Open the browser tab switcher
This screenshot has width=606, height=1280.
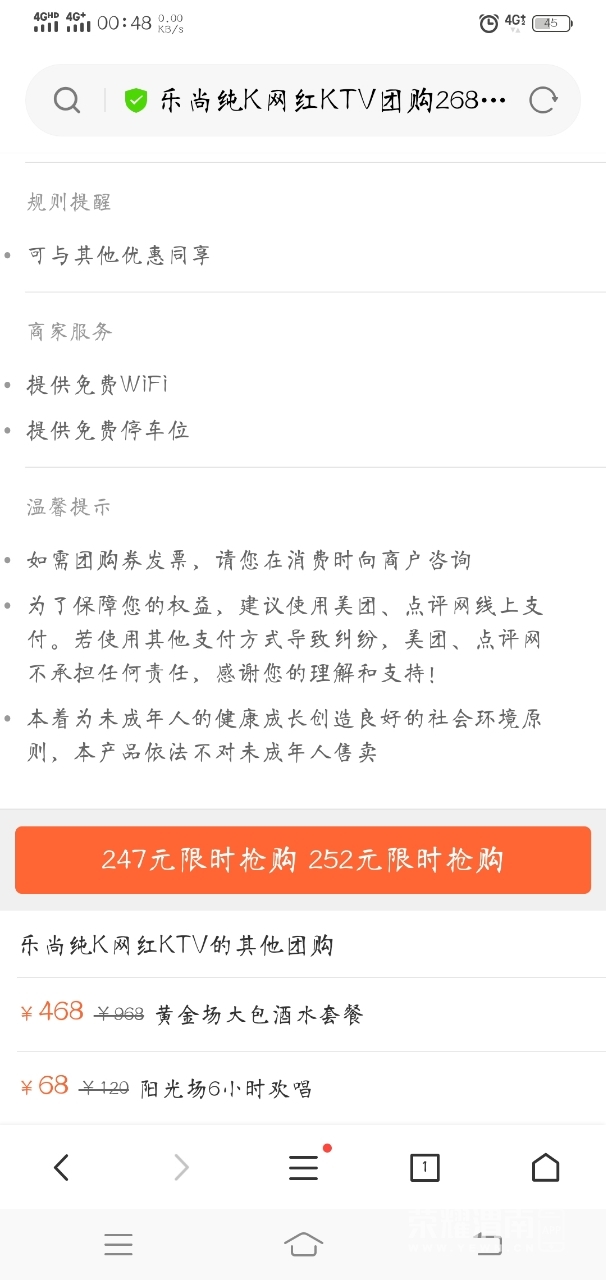pyautogui.click(x=424, y=1167)
